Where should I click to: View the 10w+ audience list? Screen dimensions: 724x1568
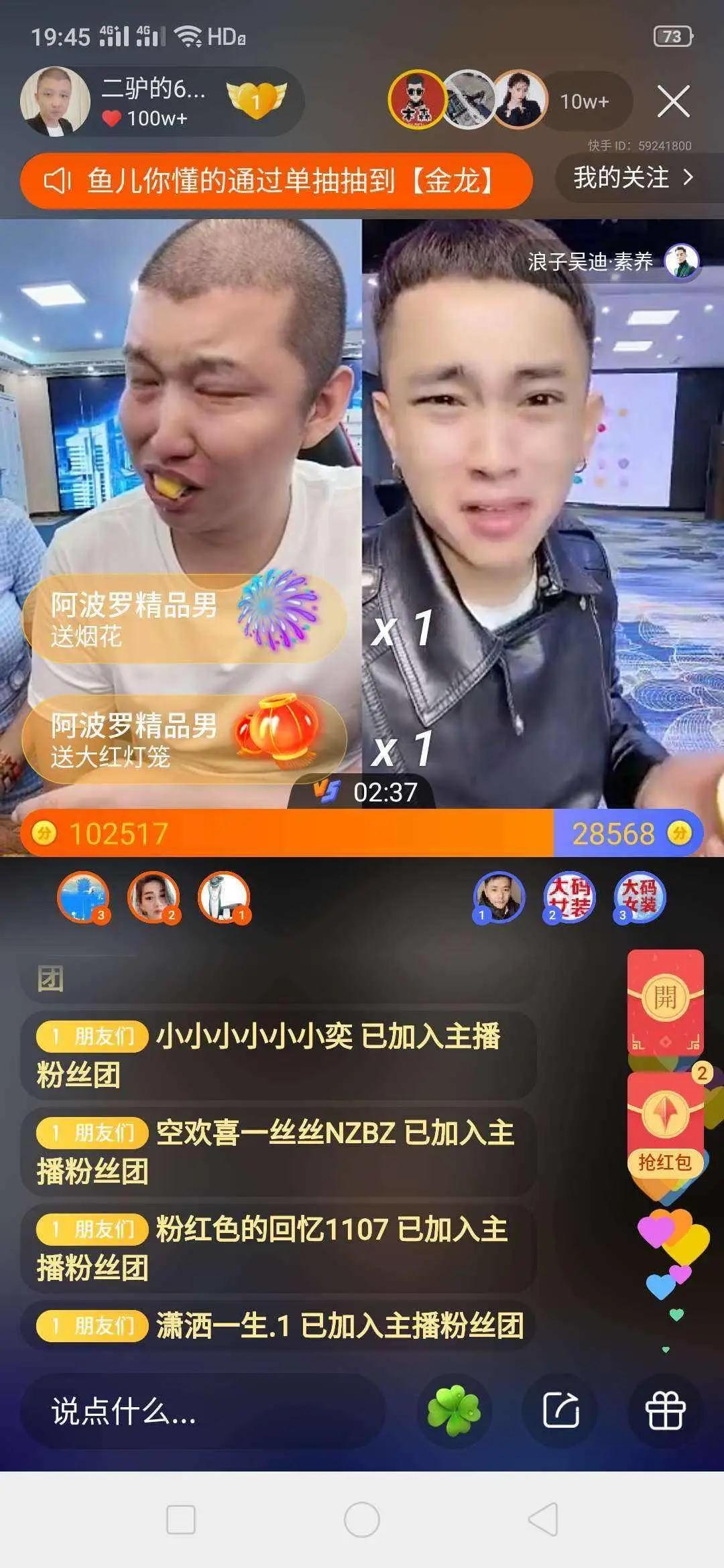point(585,102)
